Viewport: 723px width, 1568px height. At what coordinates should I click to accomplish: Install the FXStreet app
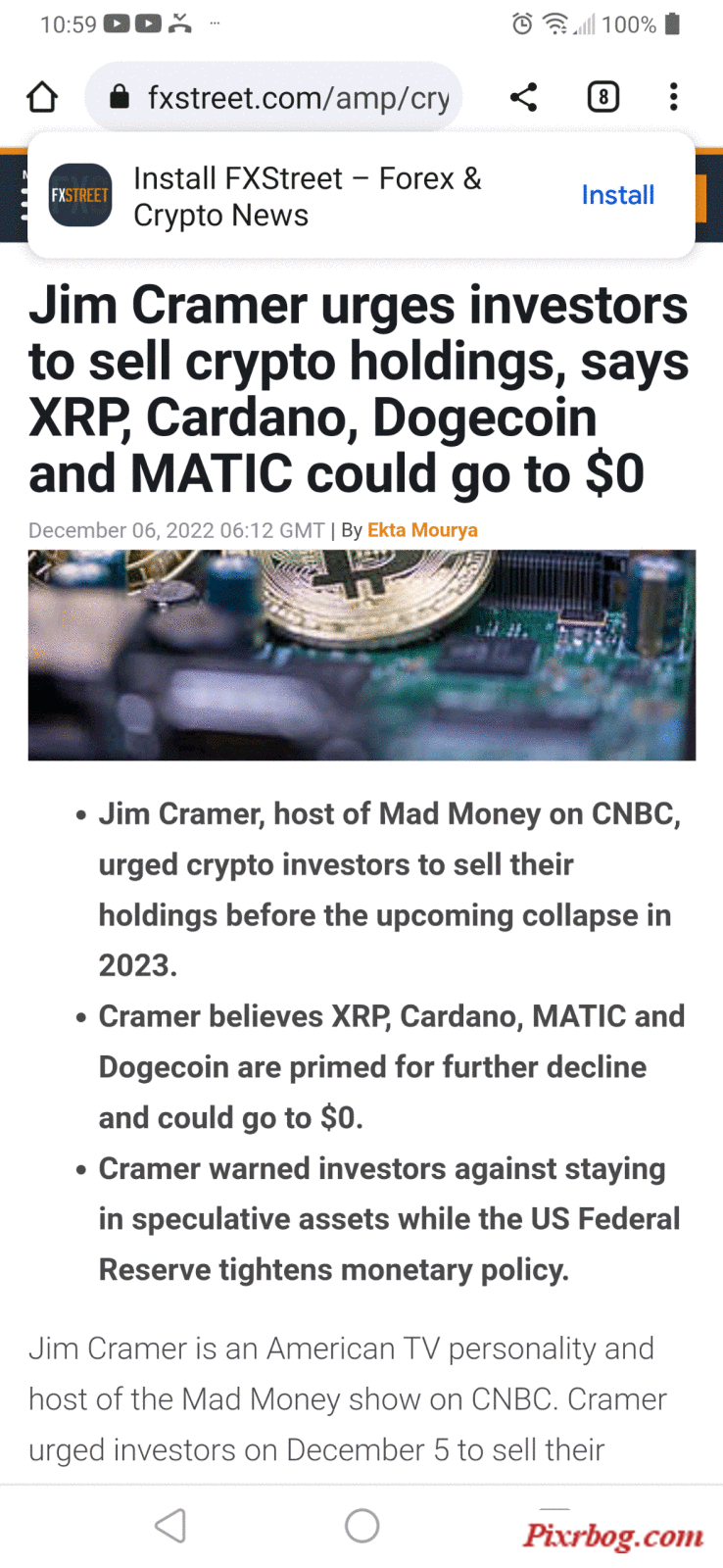(617, 195)
